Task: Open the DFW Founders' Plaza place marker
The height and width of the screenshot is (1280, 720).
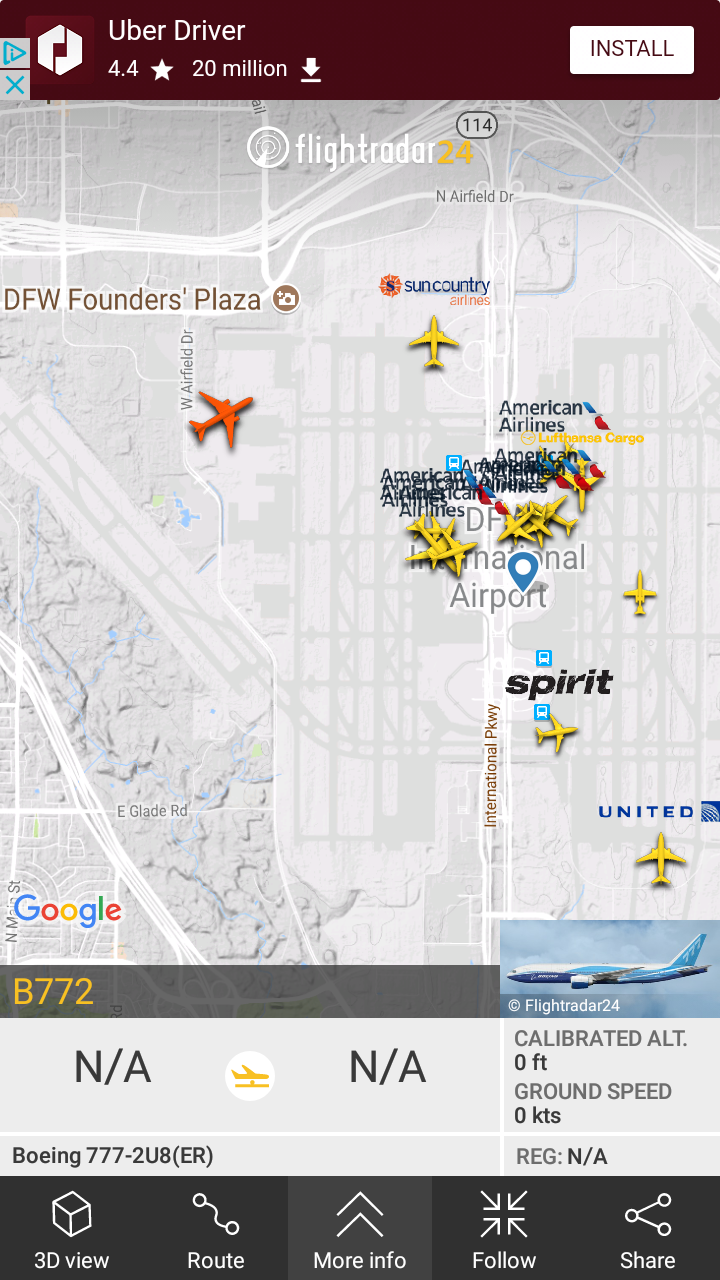Action: pyautogui.click(x=286, y=298)
